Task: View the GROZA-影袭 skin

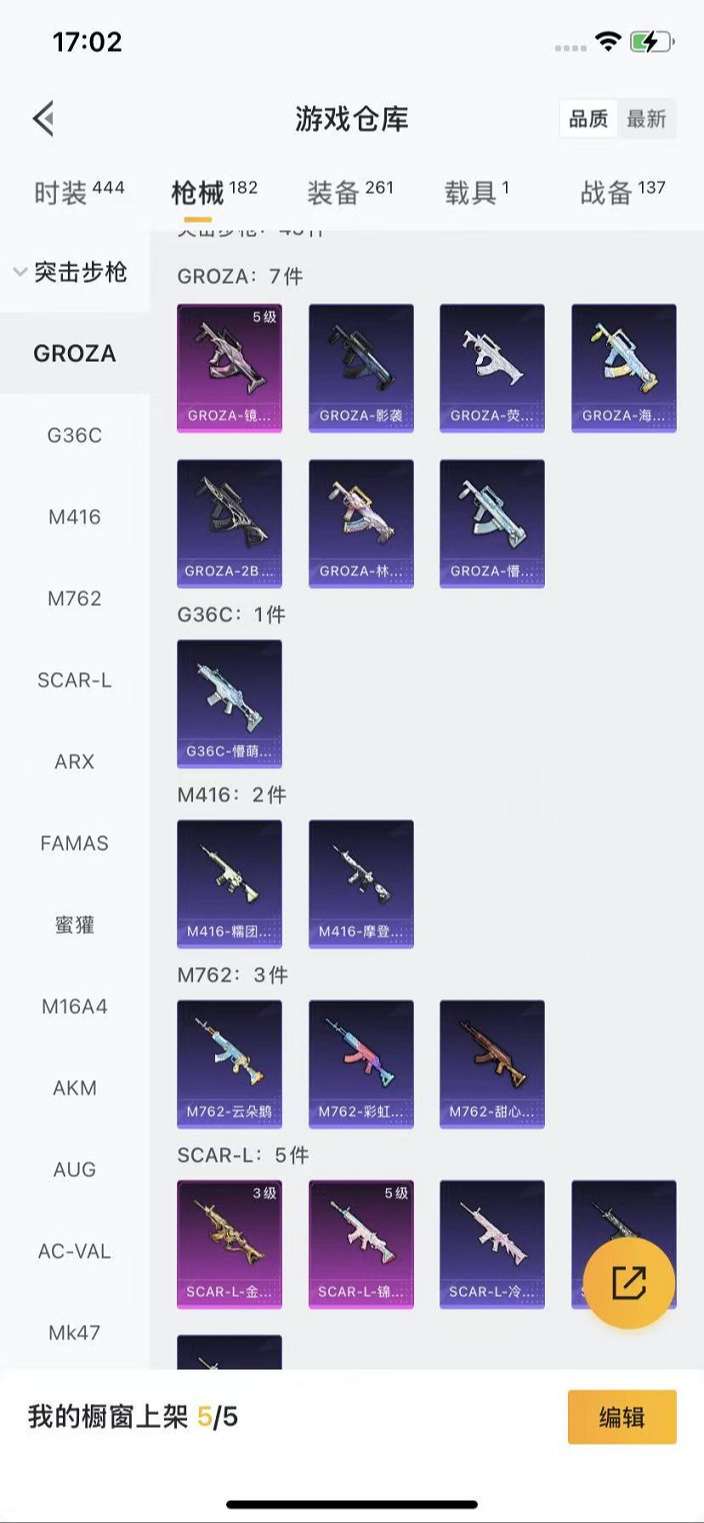Action: point(361,368)
